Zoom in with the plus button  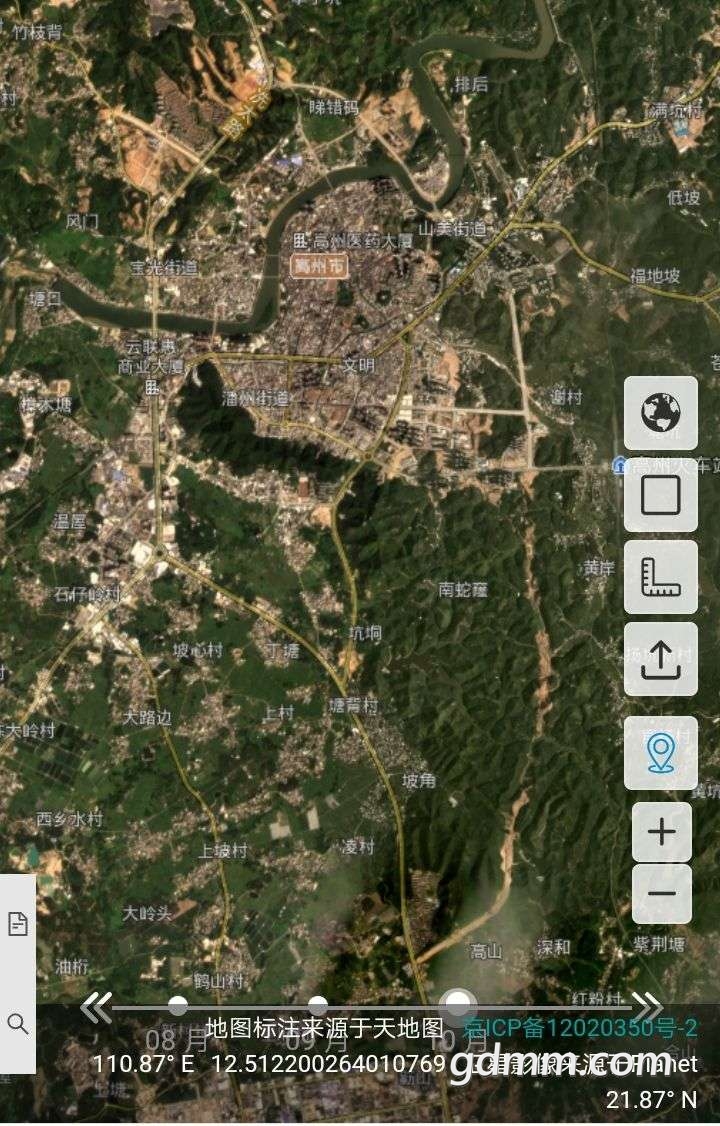pos(661,832)
